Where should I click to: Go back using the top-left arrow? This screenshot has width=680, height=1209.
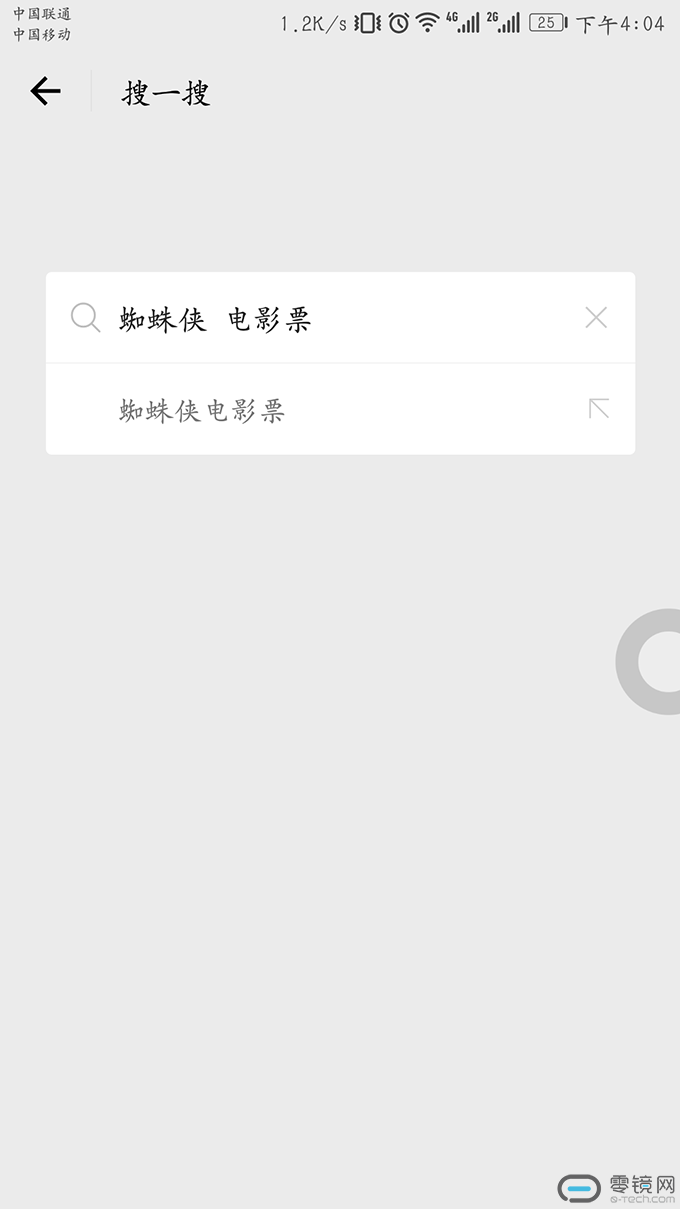coord(45,92)
